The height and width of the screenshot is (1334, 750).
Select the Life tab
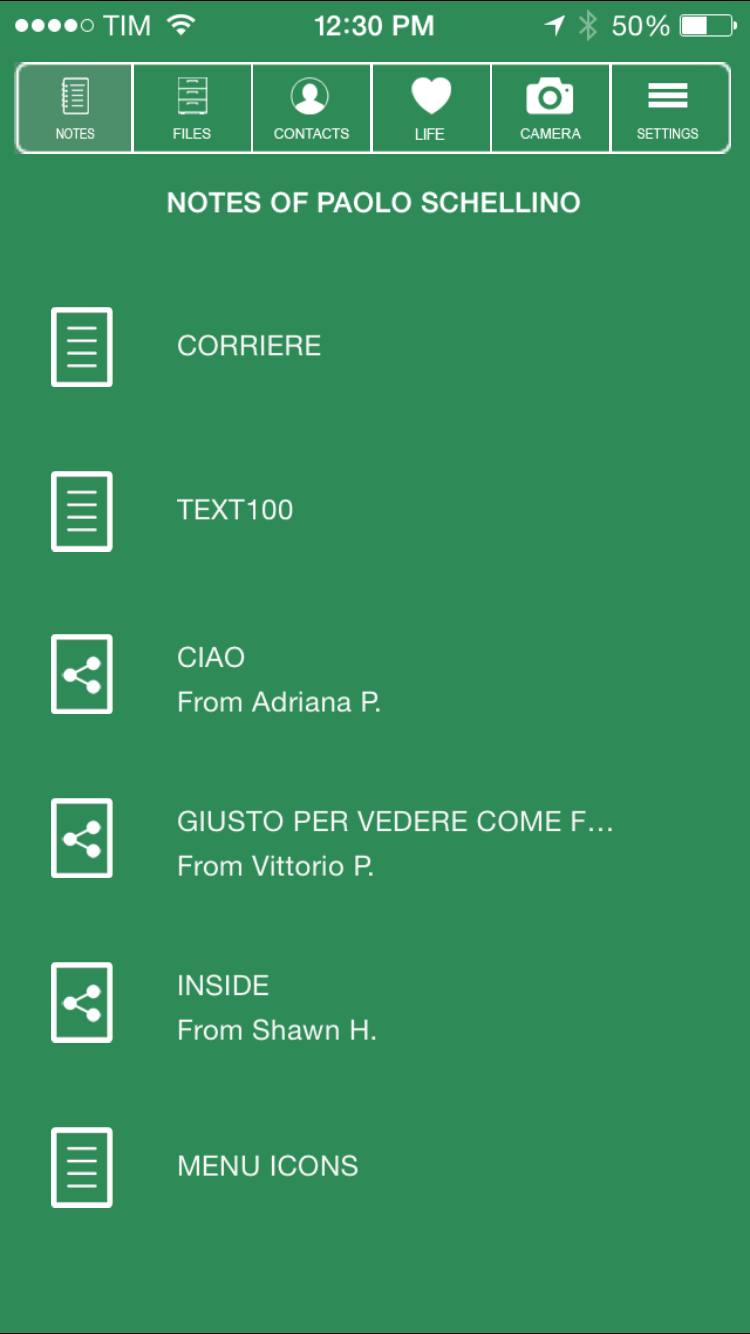[430, 108]
